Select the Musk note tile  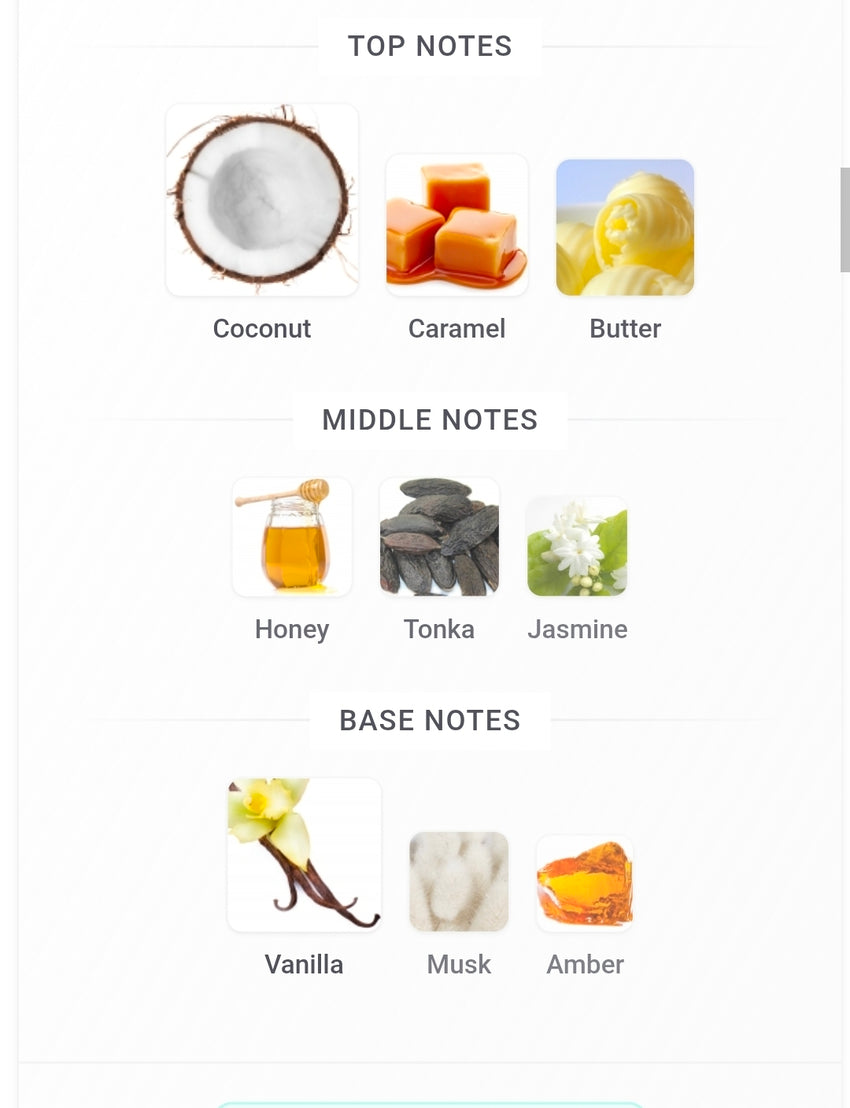click(x=459, y=881)
